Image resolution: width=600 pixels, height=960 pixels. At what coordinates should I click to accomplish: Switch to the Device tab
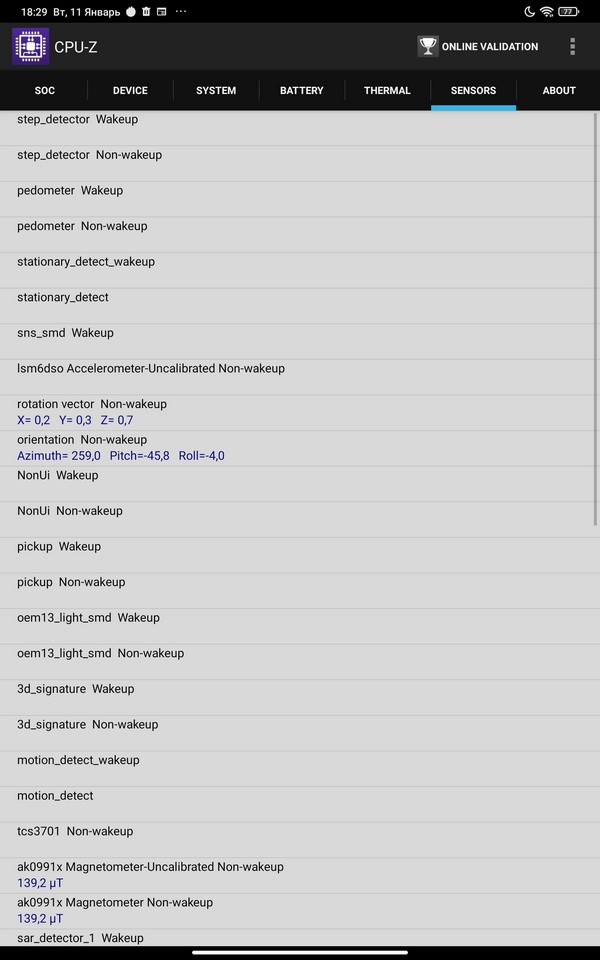coord(130,90)
